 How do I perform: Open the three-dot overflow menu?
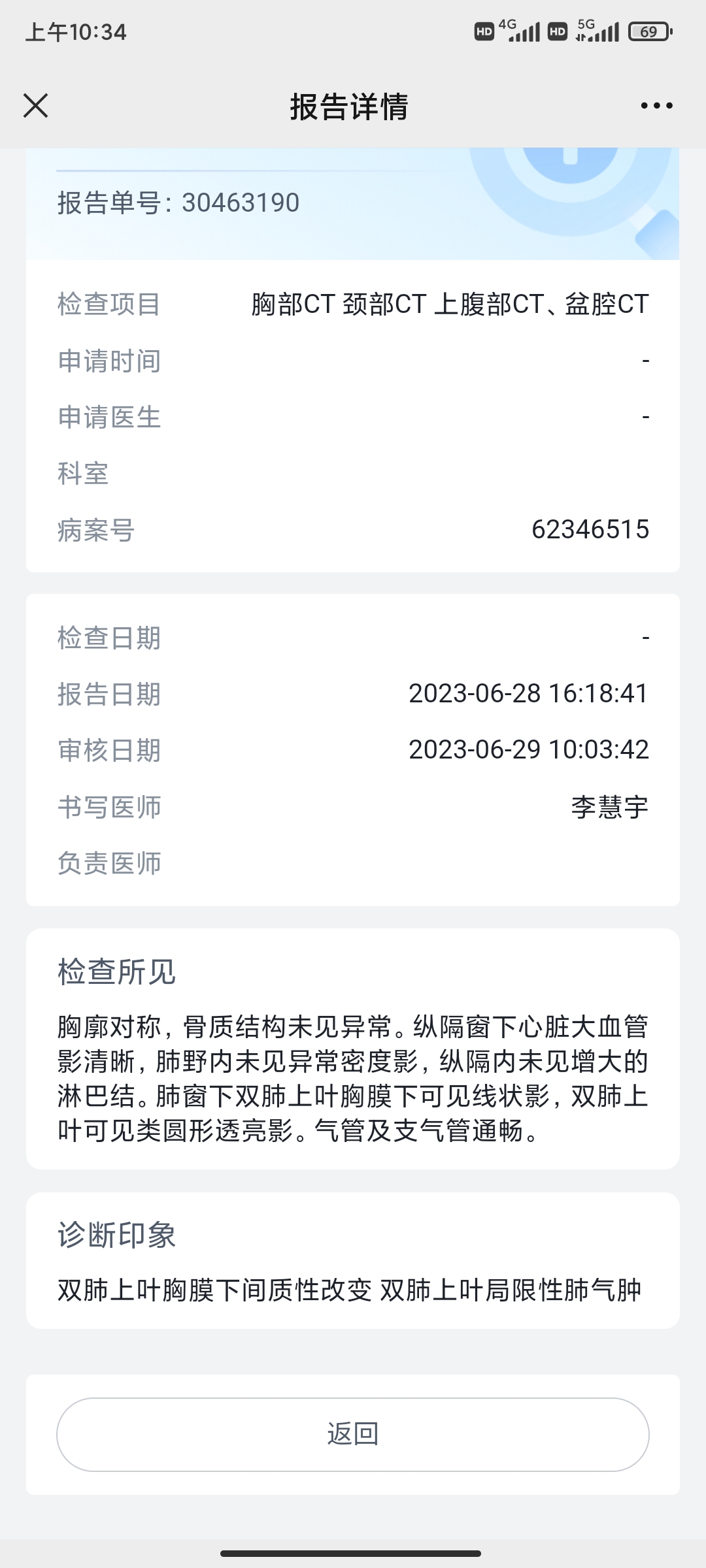[x=656, y=106]
